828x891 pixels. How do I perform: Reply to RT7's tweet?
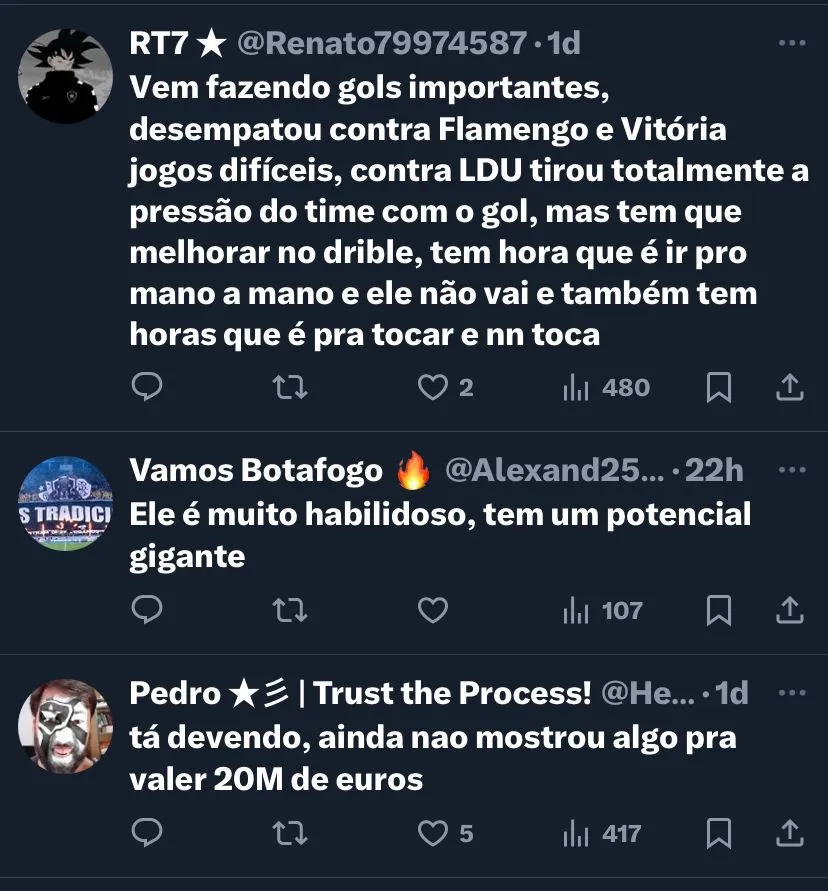147,388
